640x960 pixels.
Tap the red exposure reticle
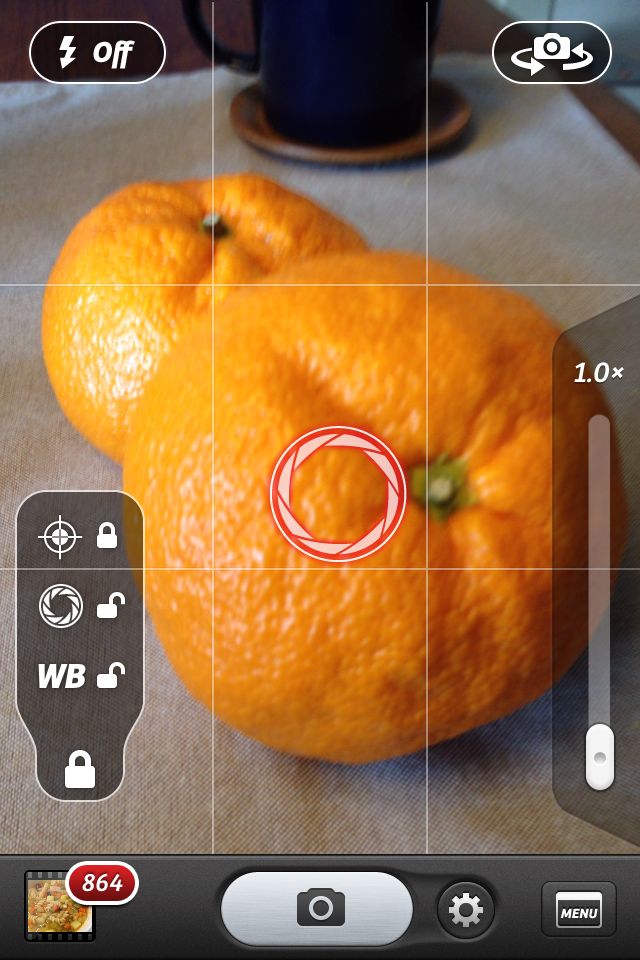(338, 493)
